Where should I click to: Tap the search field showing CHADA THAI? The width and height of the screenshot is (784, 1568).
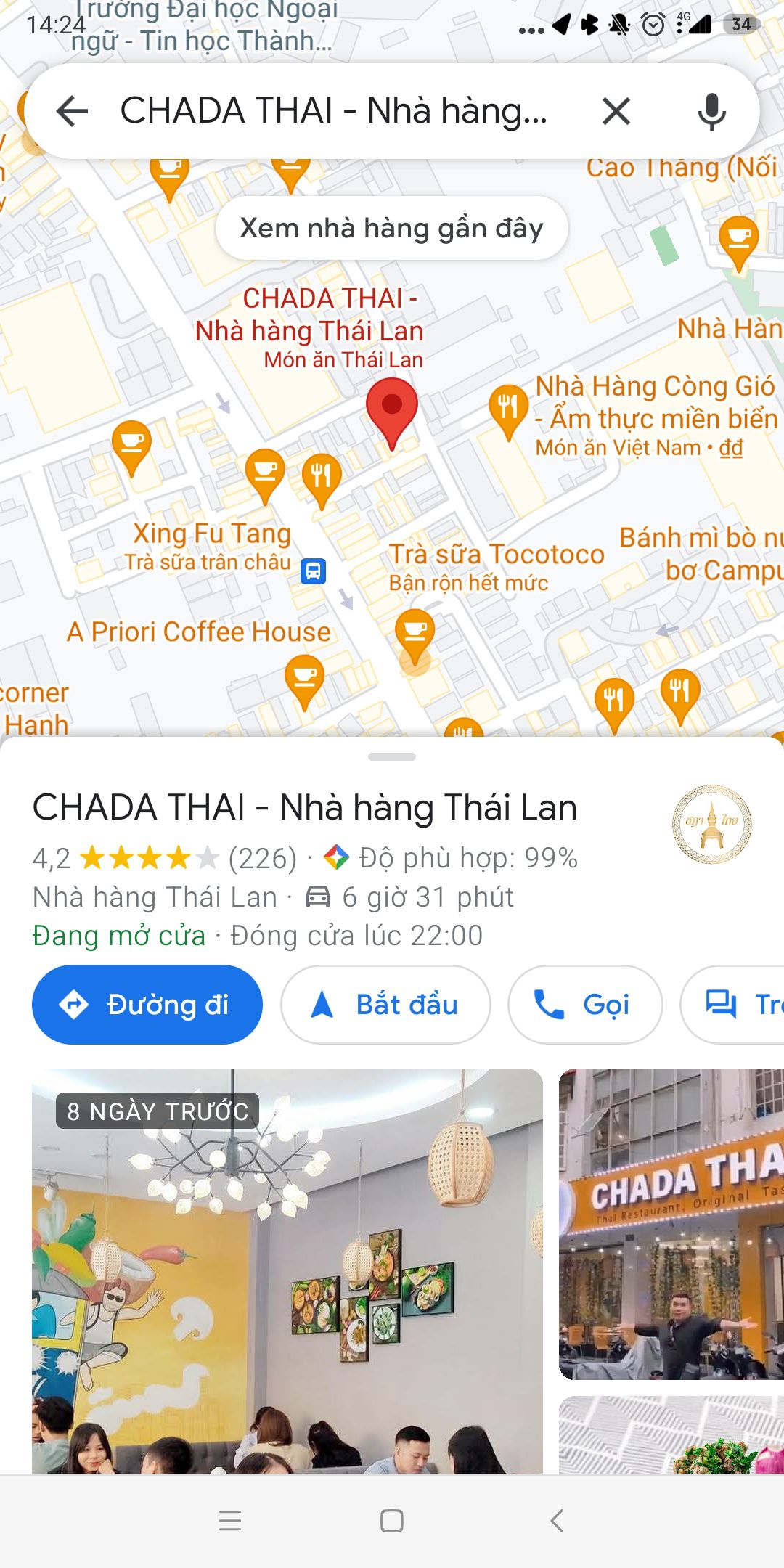334,113
